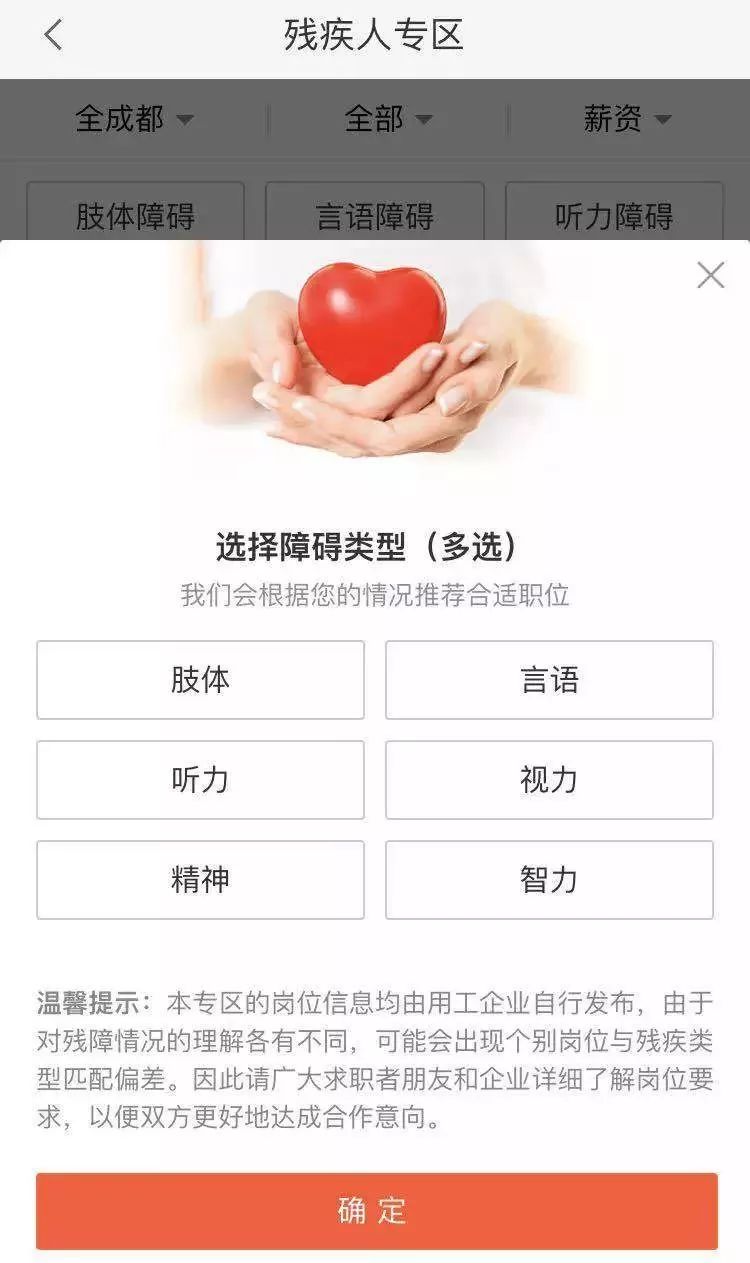
Task: Select the 肢体 disability type
Action: 200,680
